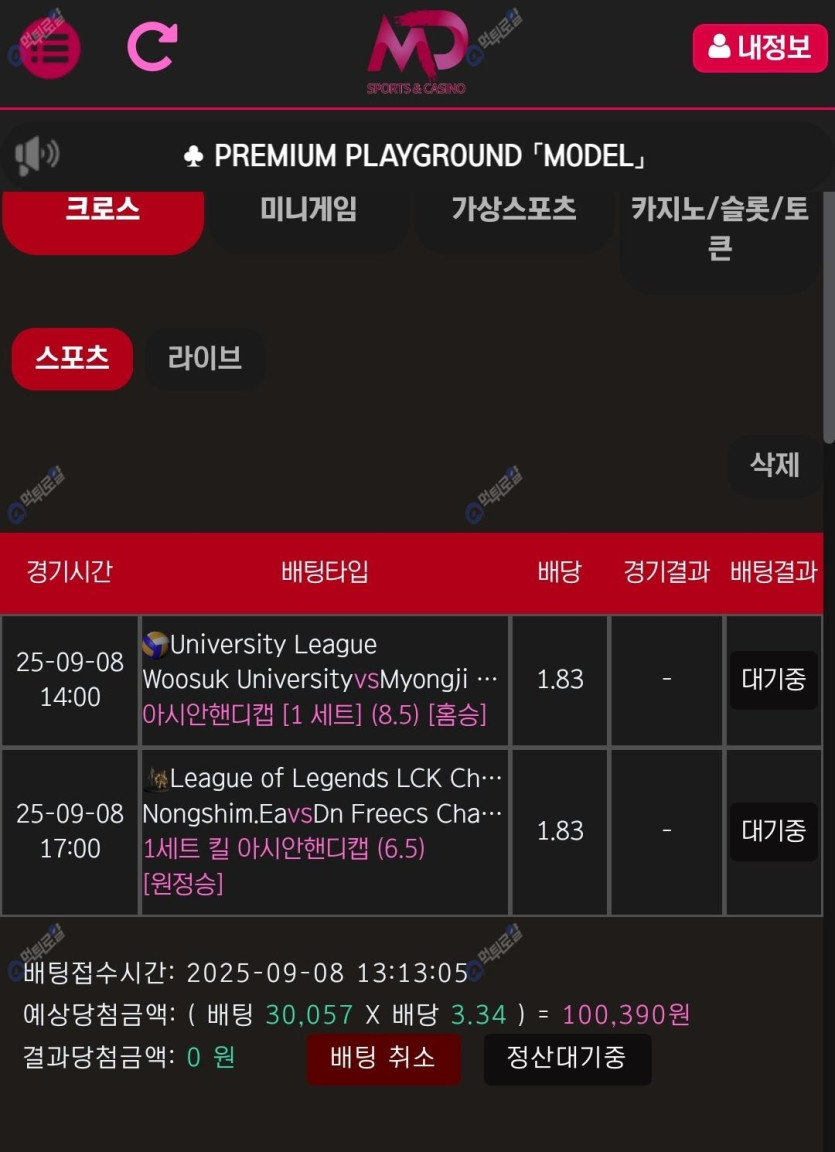The width and height of the screenshot is (835, 1152).
Task: Open 내정보 account page
Action: click(x=760, y=48)
